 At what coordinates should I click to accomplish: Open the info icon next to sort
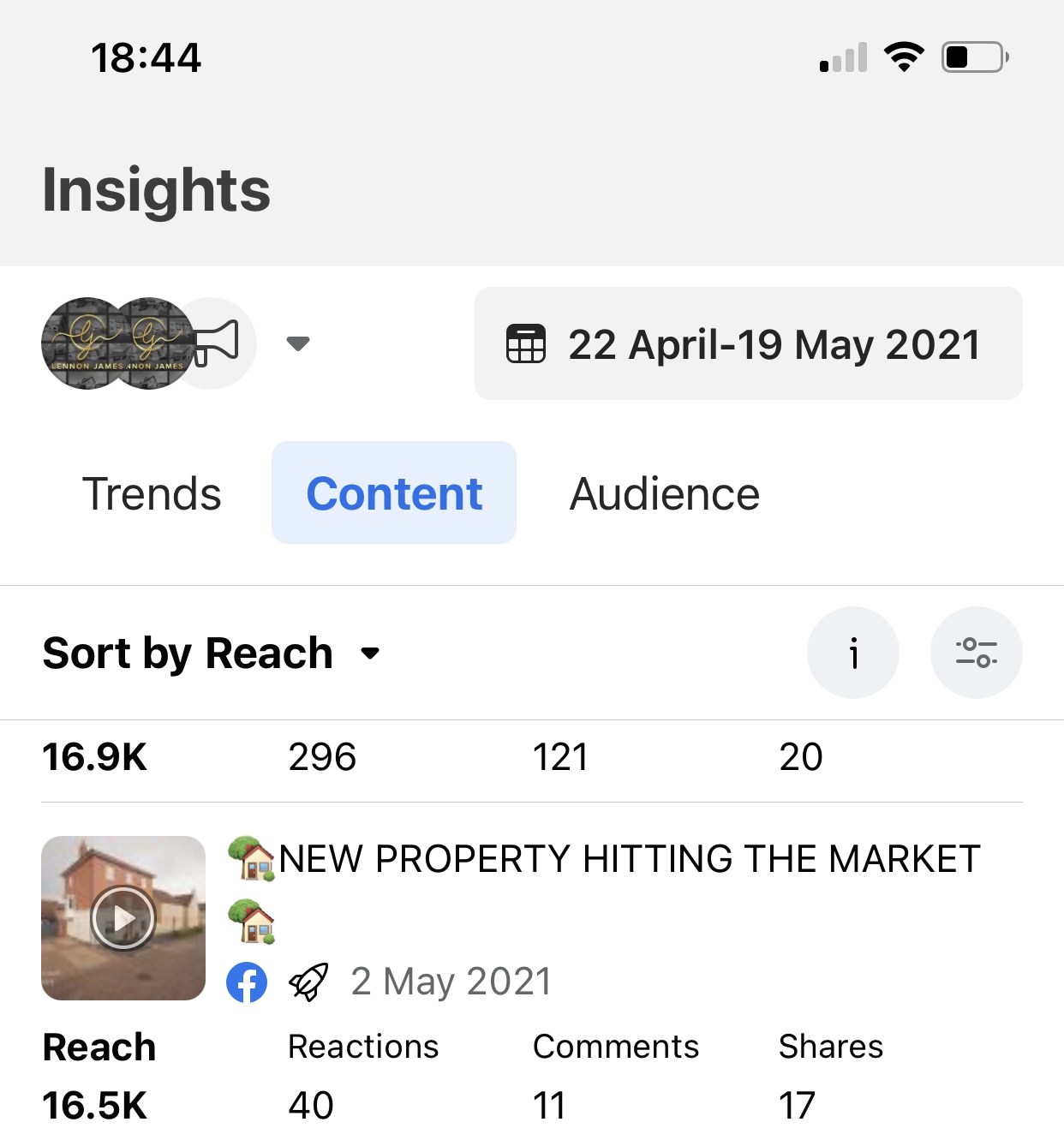tap(852, 654)
